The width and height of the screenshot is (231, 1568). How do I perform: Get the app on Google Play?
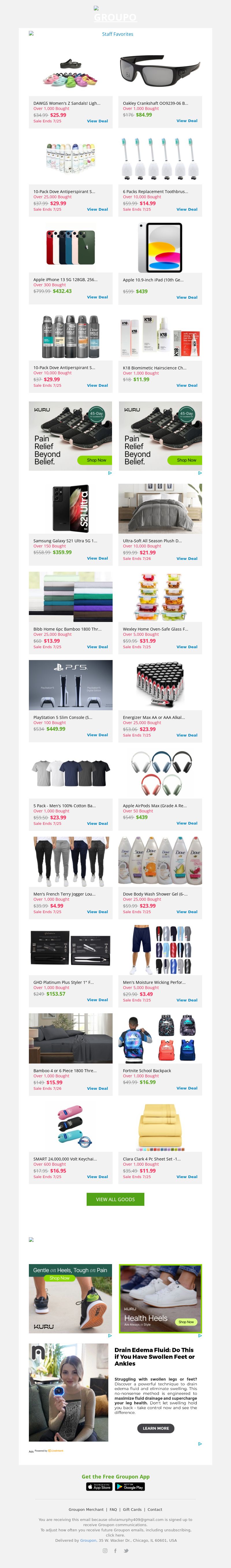coord(130,1487)
